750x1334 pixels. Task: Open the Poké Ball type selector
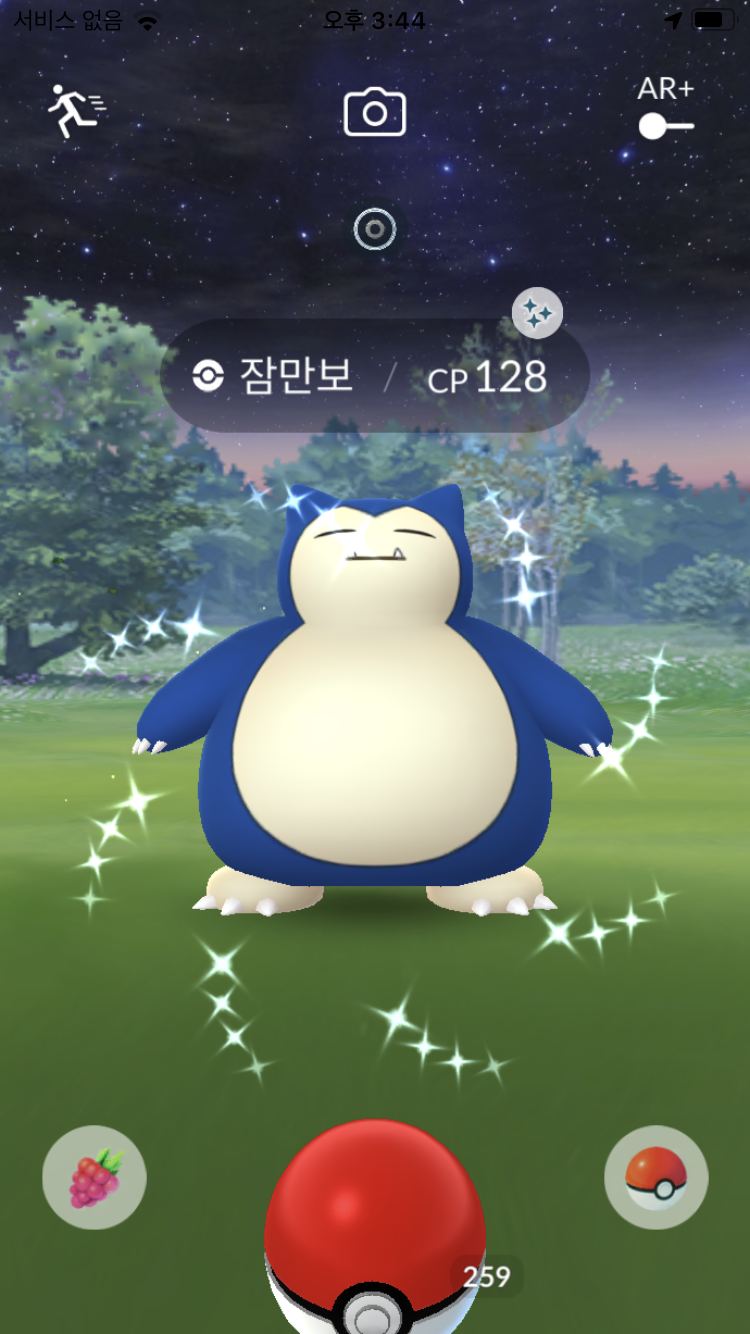pyautogui.click(x=656, y=1178)
